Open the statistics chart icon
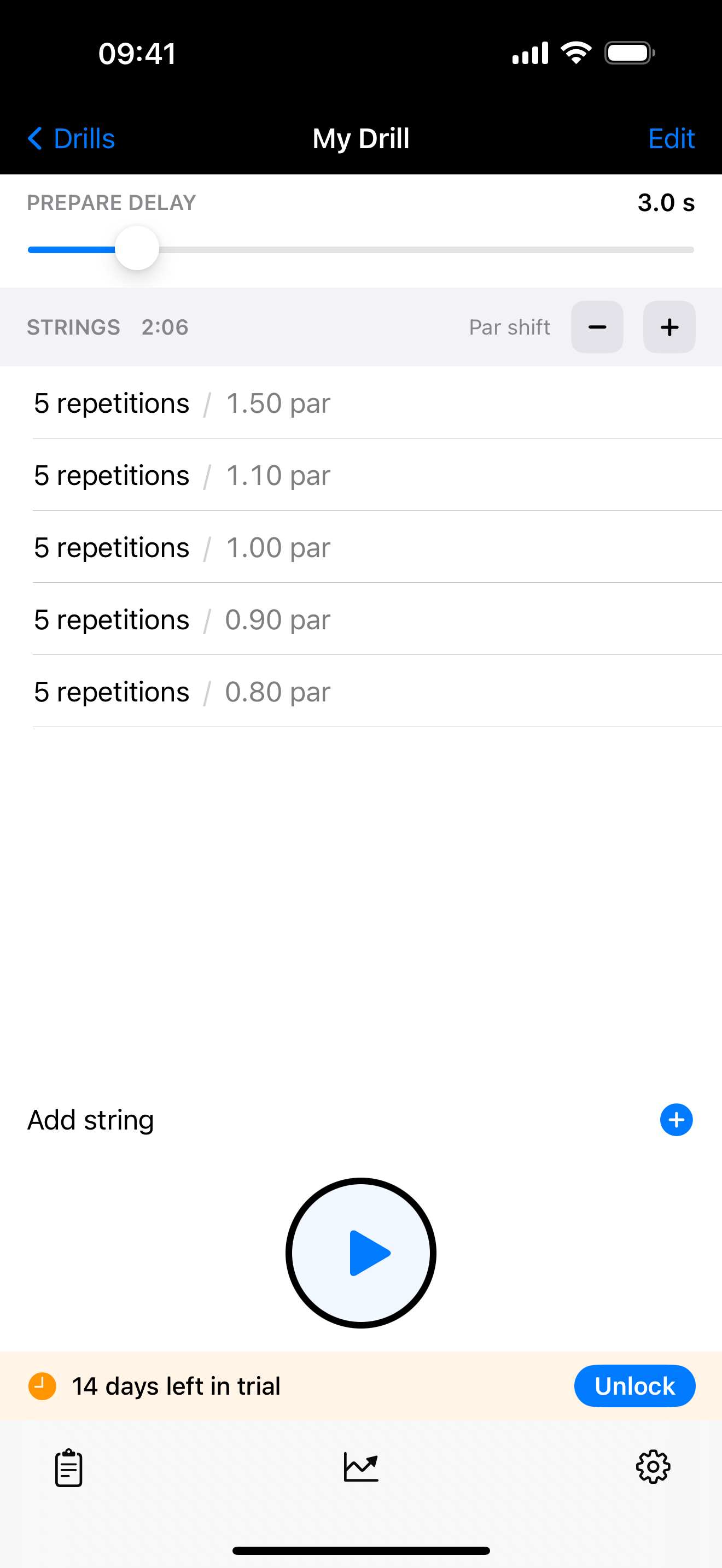The image size is (722, 1568). click(361, 1467)
